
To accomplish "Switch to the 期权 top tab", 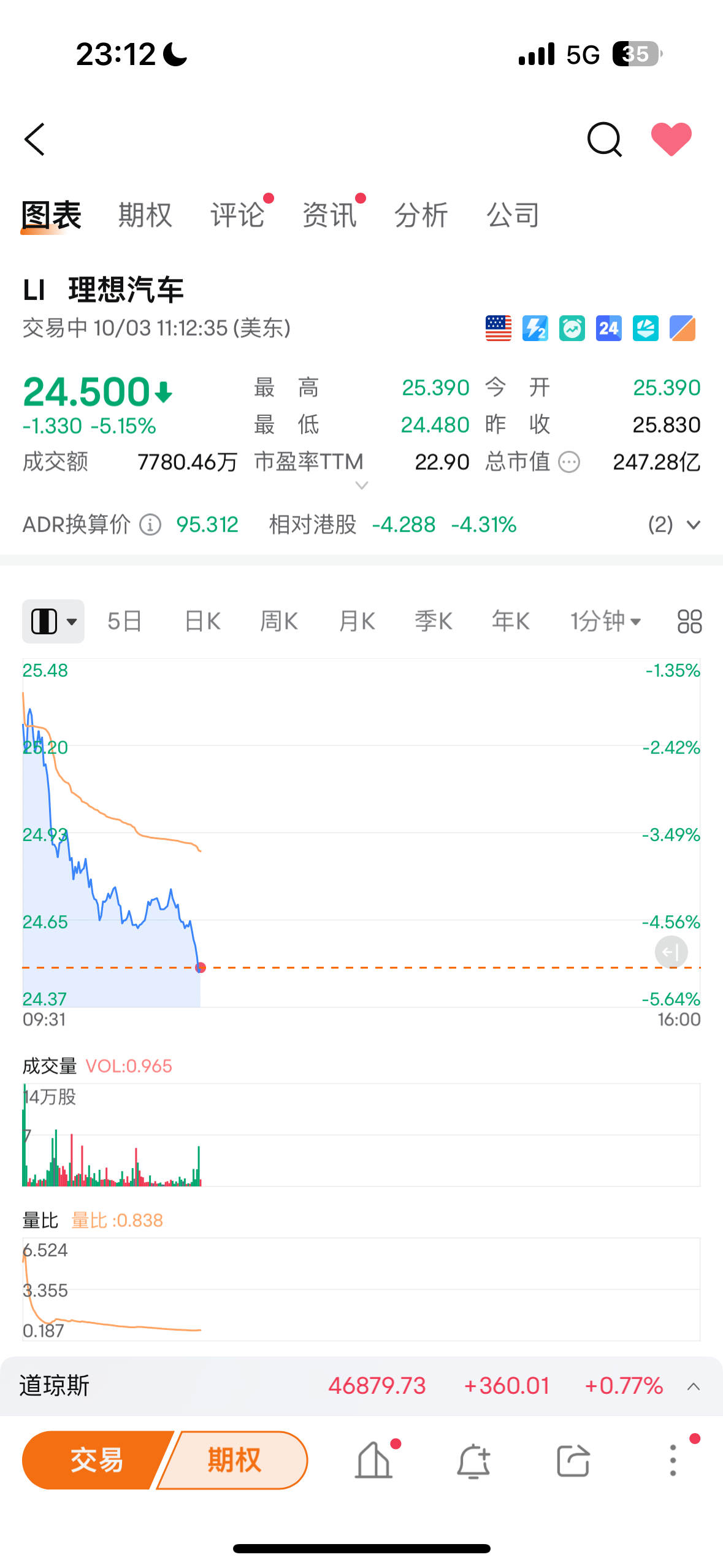I will pos(145,215).
